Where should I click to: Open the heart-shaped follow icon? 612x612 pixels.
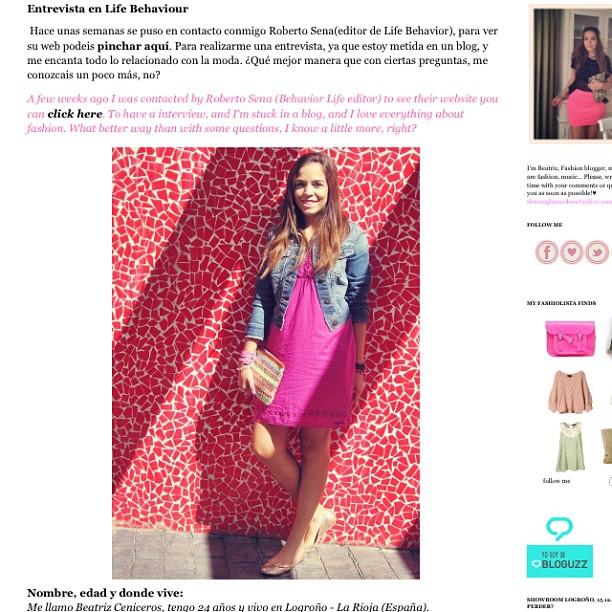[x=572, y=252]
